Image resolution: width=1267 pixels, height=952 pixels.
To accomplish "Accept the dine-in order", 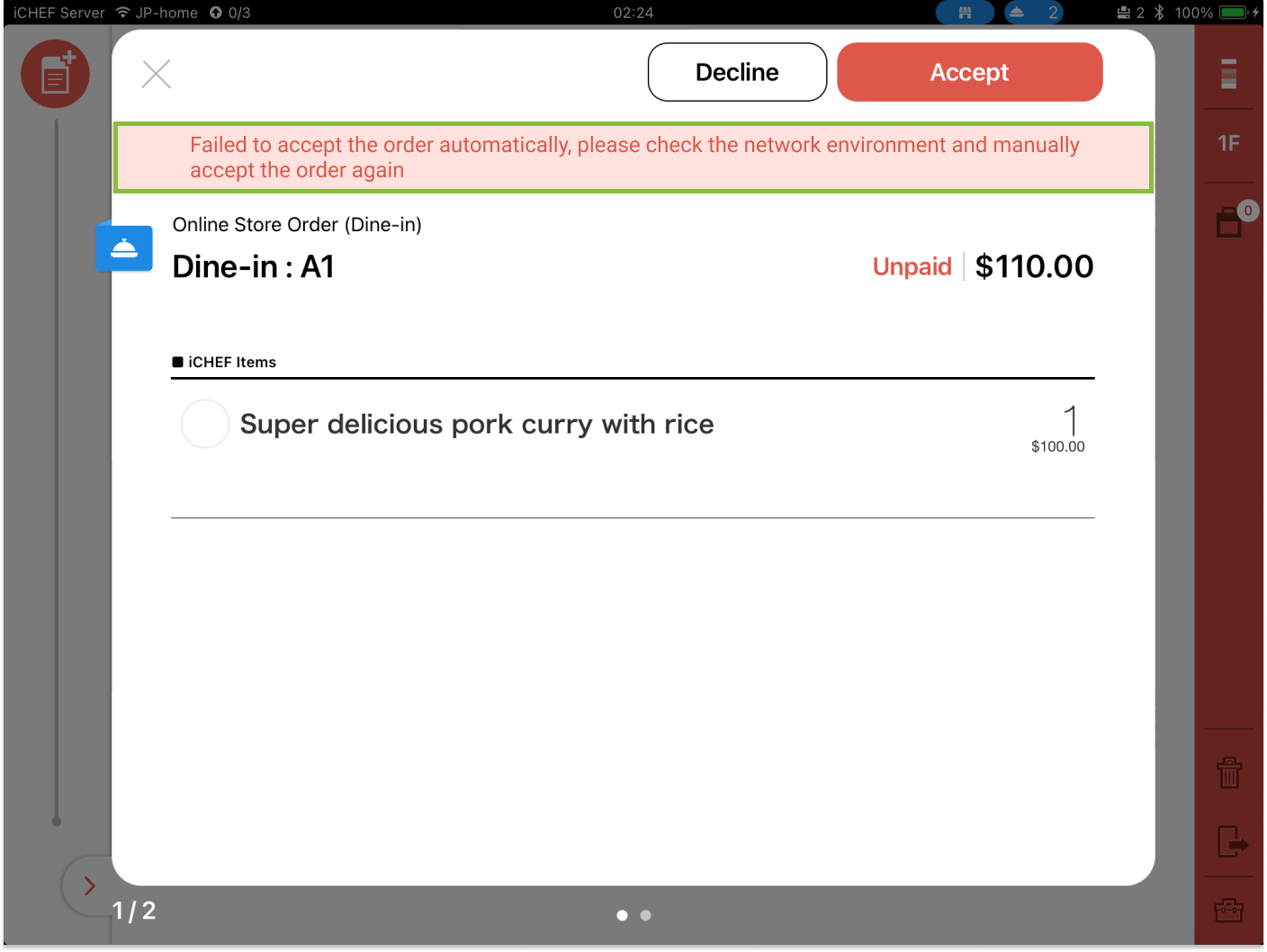I will tap(969, 72).
